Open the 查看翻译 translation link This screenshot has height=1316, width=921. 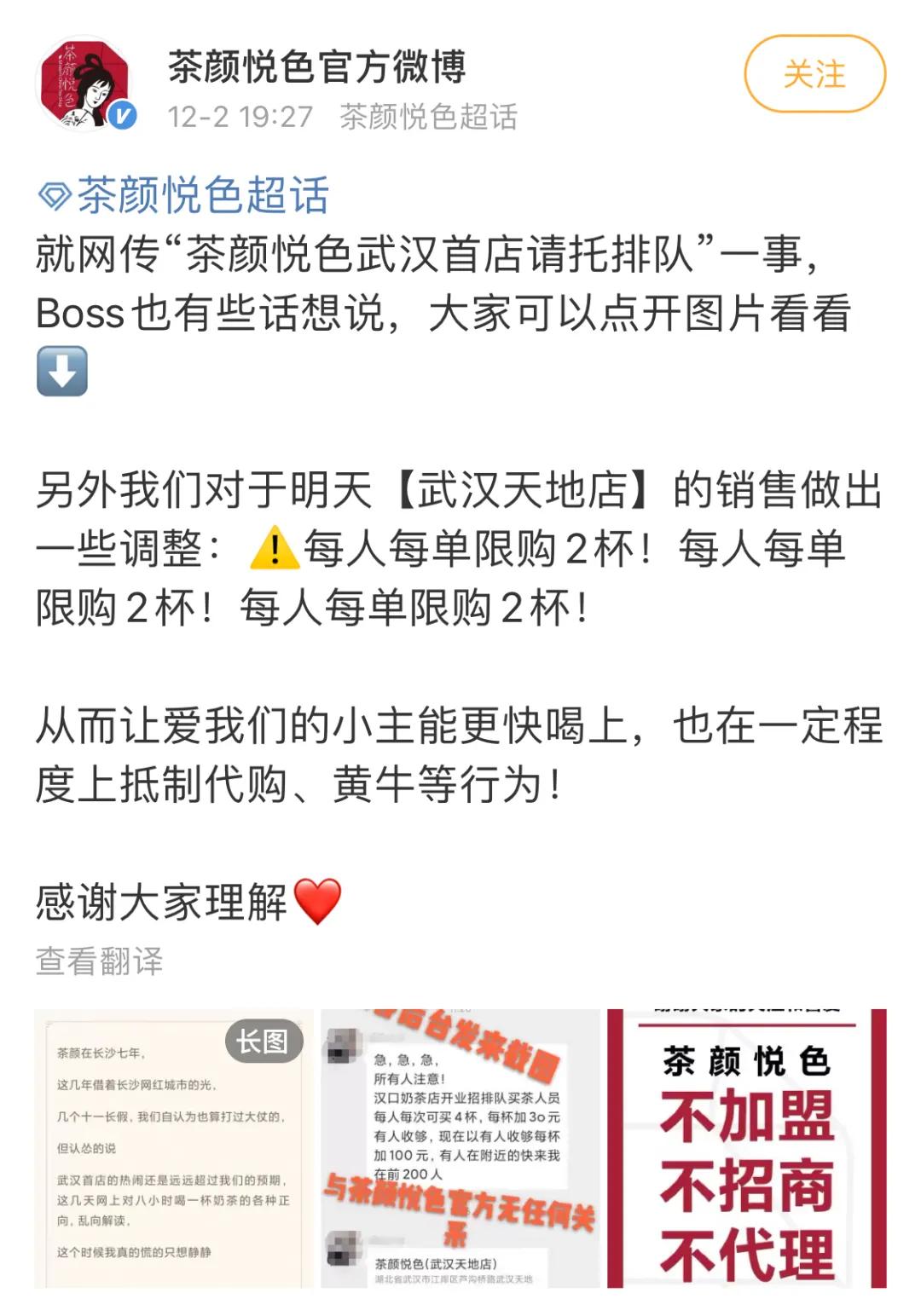click(96, 958)
